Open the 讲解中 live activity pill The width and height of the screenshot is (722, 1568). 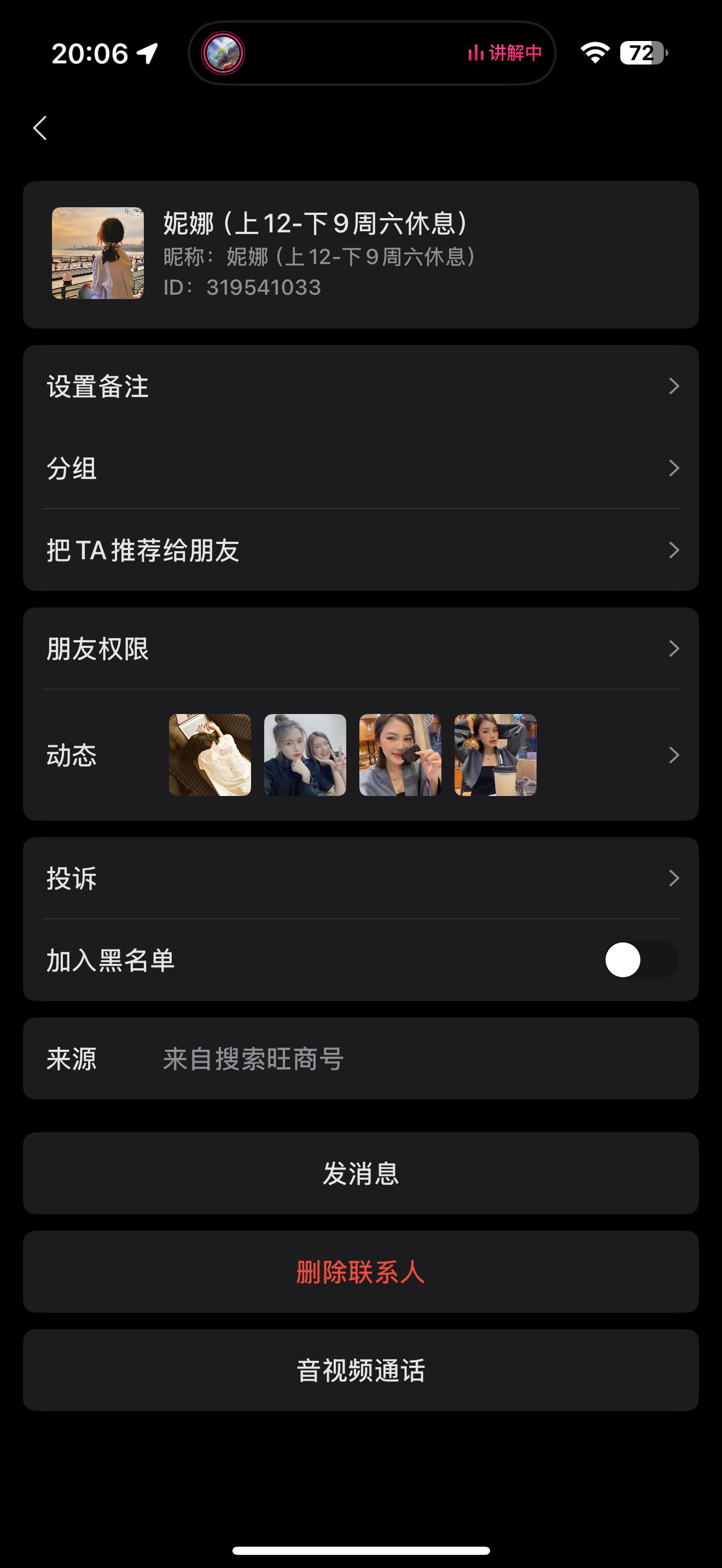click(x=371, y=53)
